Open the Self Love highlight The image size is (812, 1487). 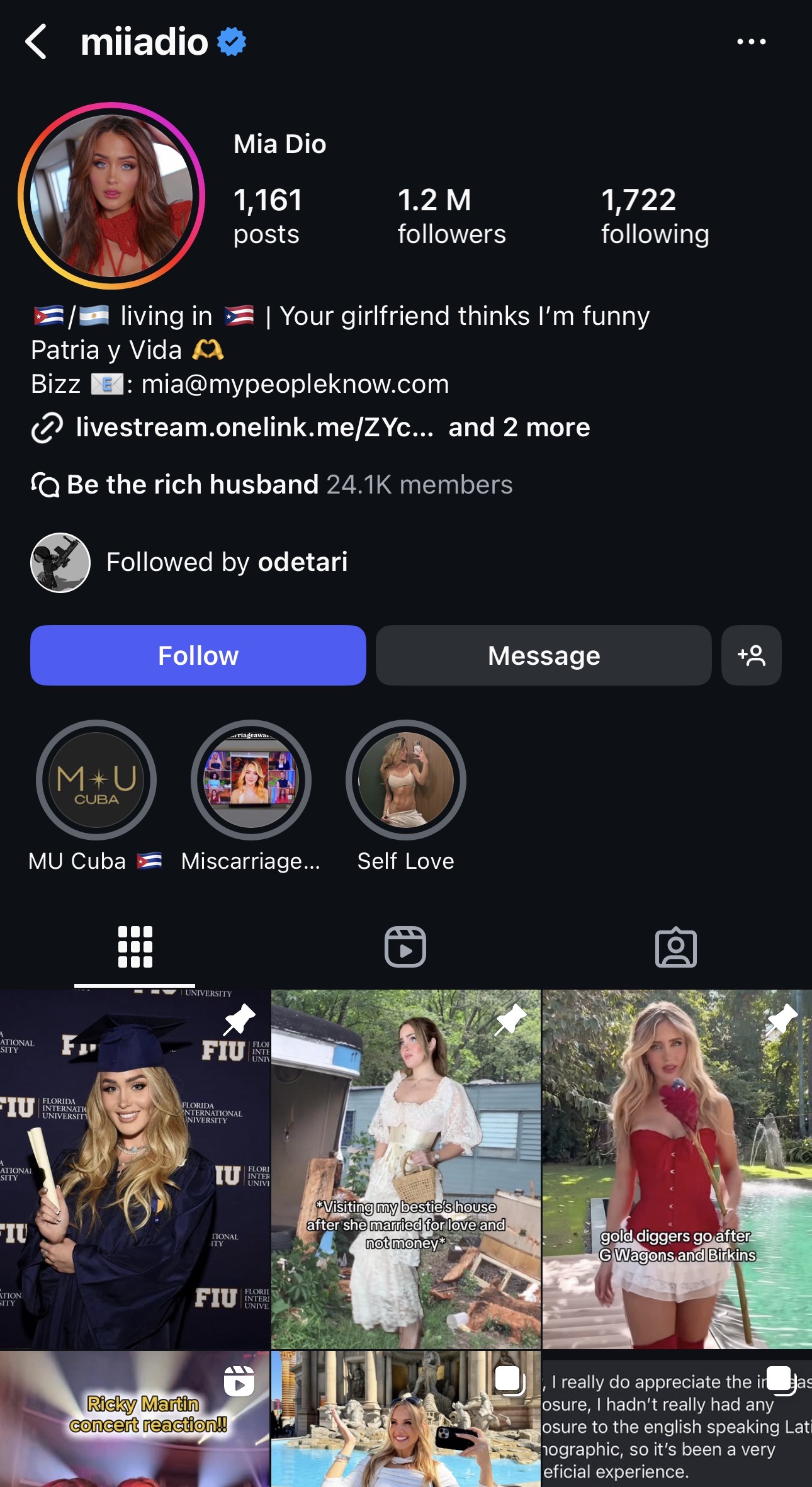coord(406,780)
